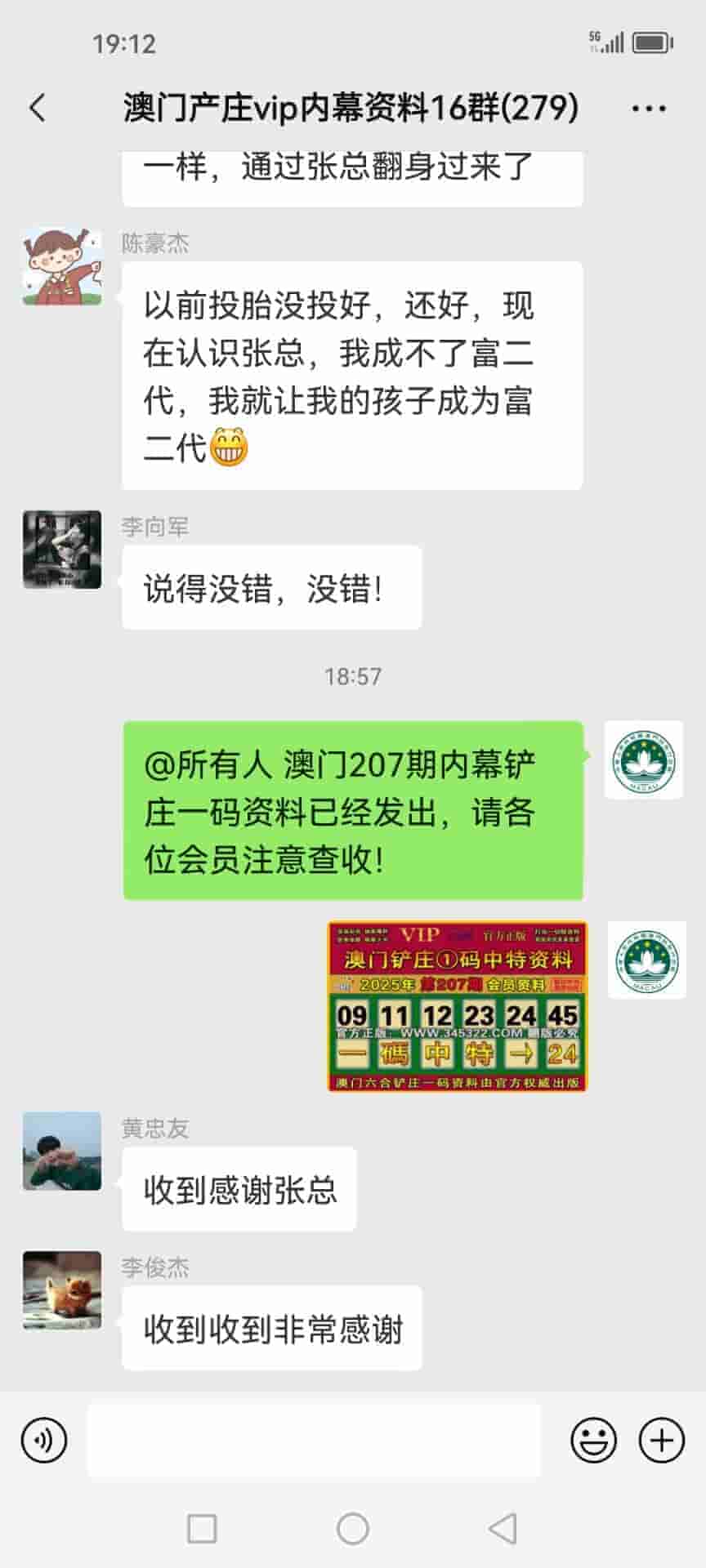
Task: Open own avatar beside the @所有人 message
Action: point(644,759)
